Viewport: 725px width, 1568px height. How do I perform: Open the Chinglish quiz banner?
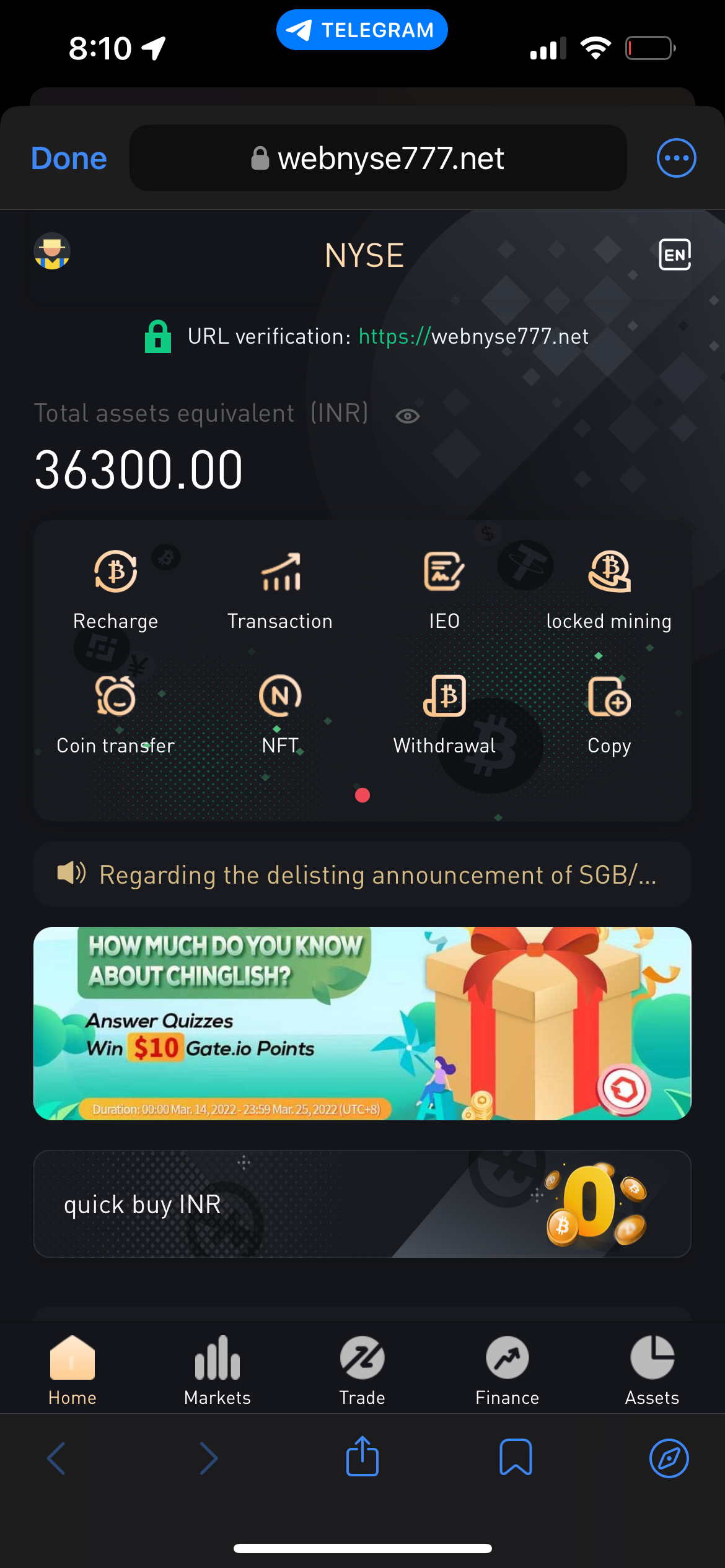(362, 1023)
